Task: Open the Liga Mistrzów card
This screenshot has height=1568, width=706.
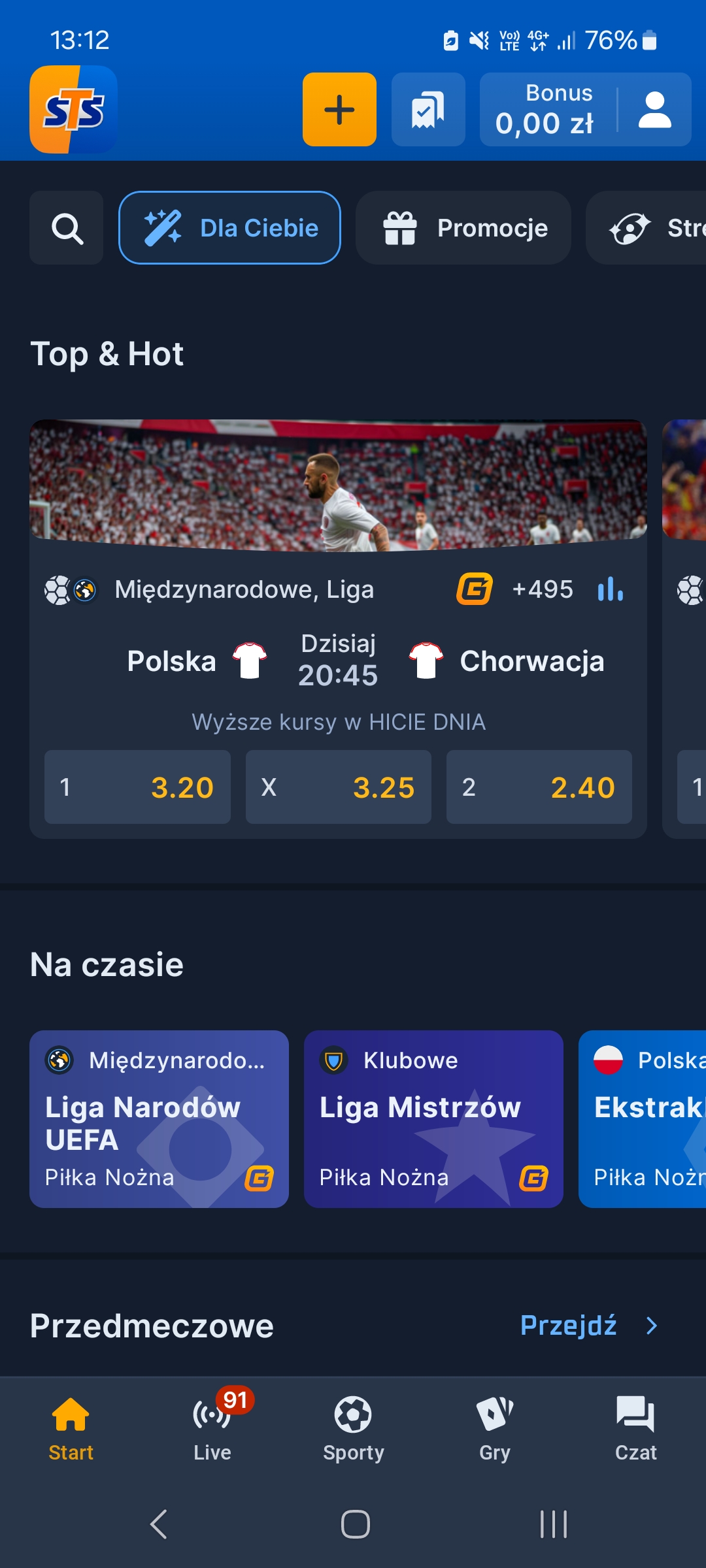Action: pos(433,1119)
